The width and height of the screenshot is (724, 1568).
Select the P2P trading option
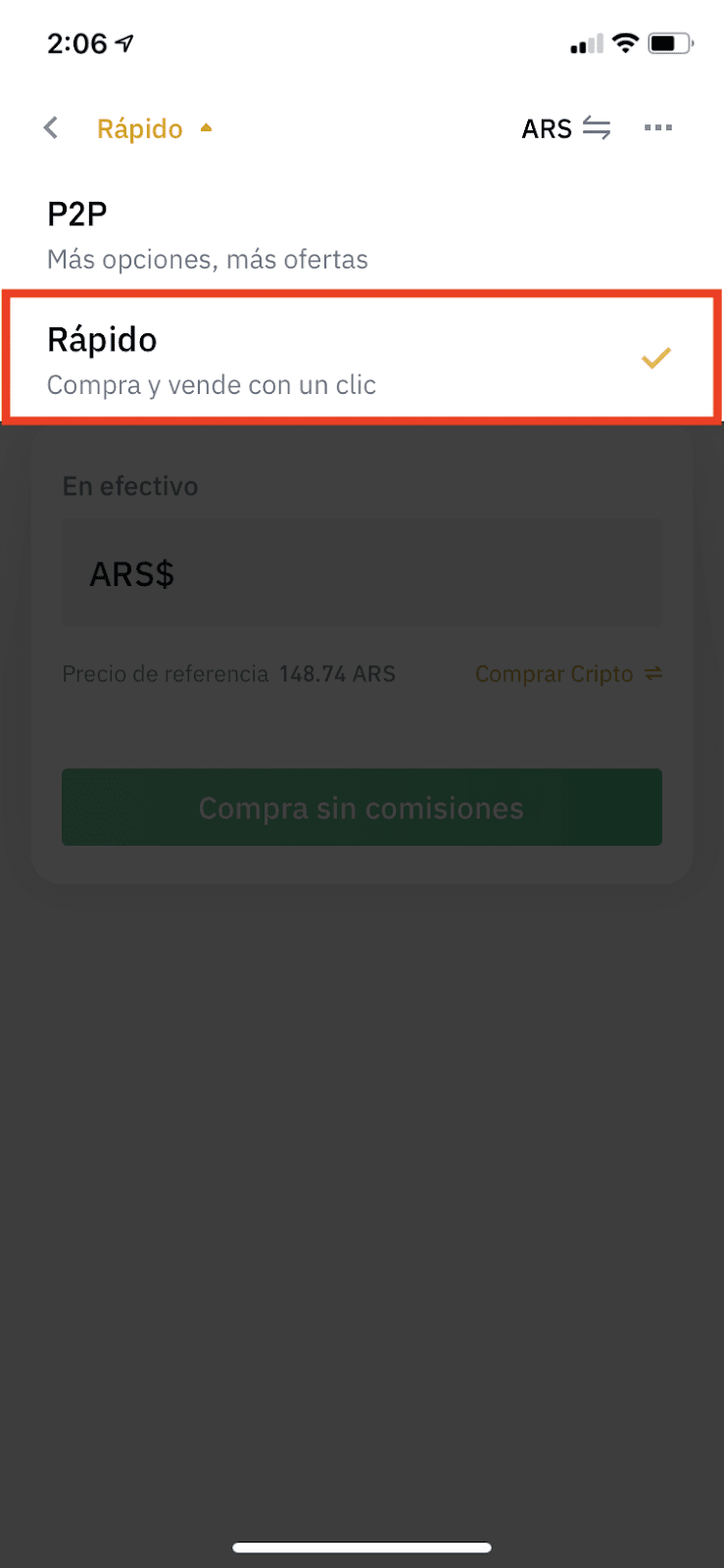pos(362,234)
